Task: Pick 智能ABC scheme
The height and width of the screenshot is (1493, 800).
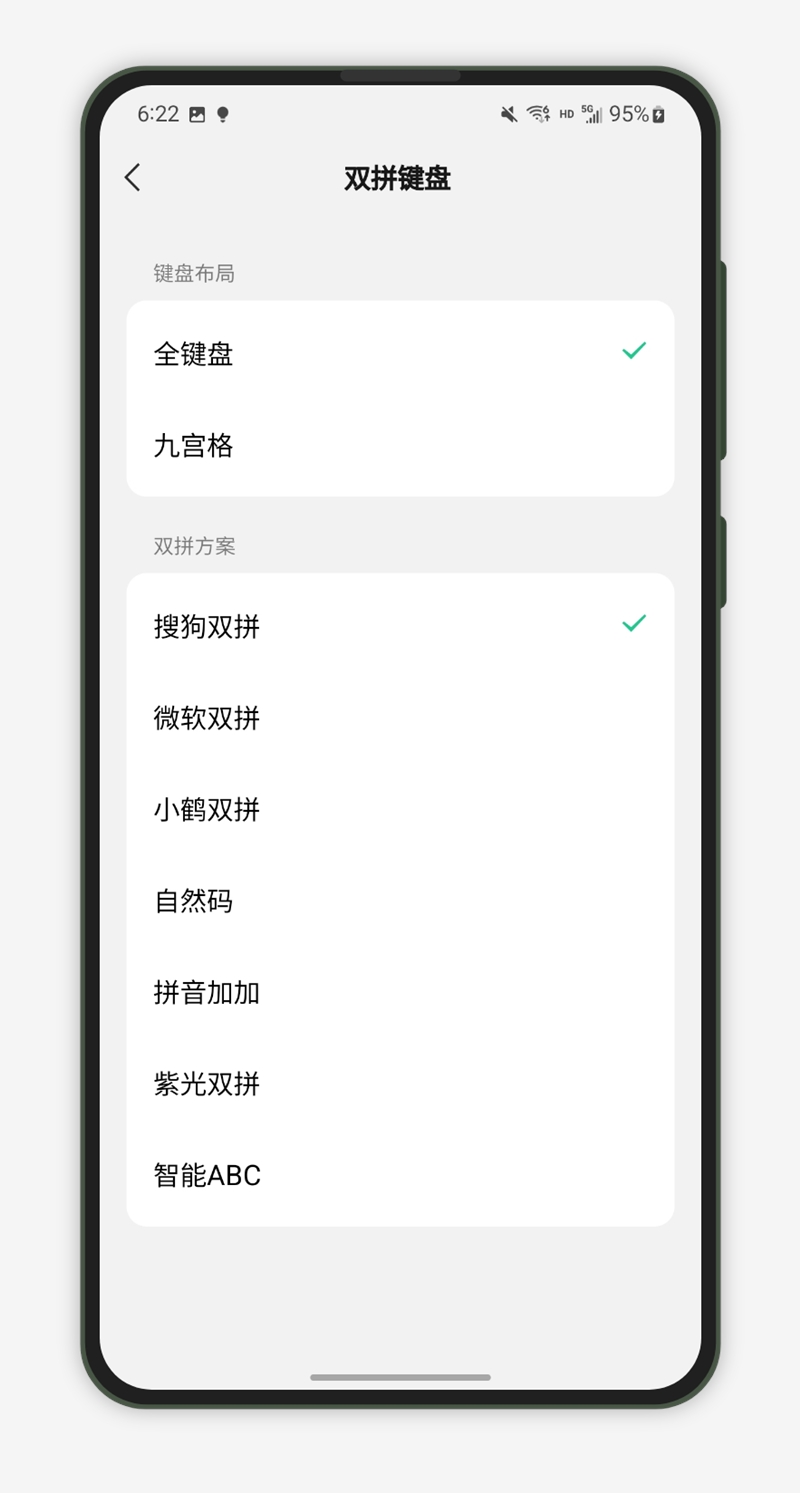Action: (400, 1175)
